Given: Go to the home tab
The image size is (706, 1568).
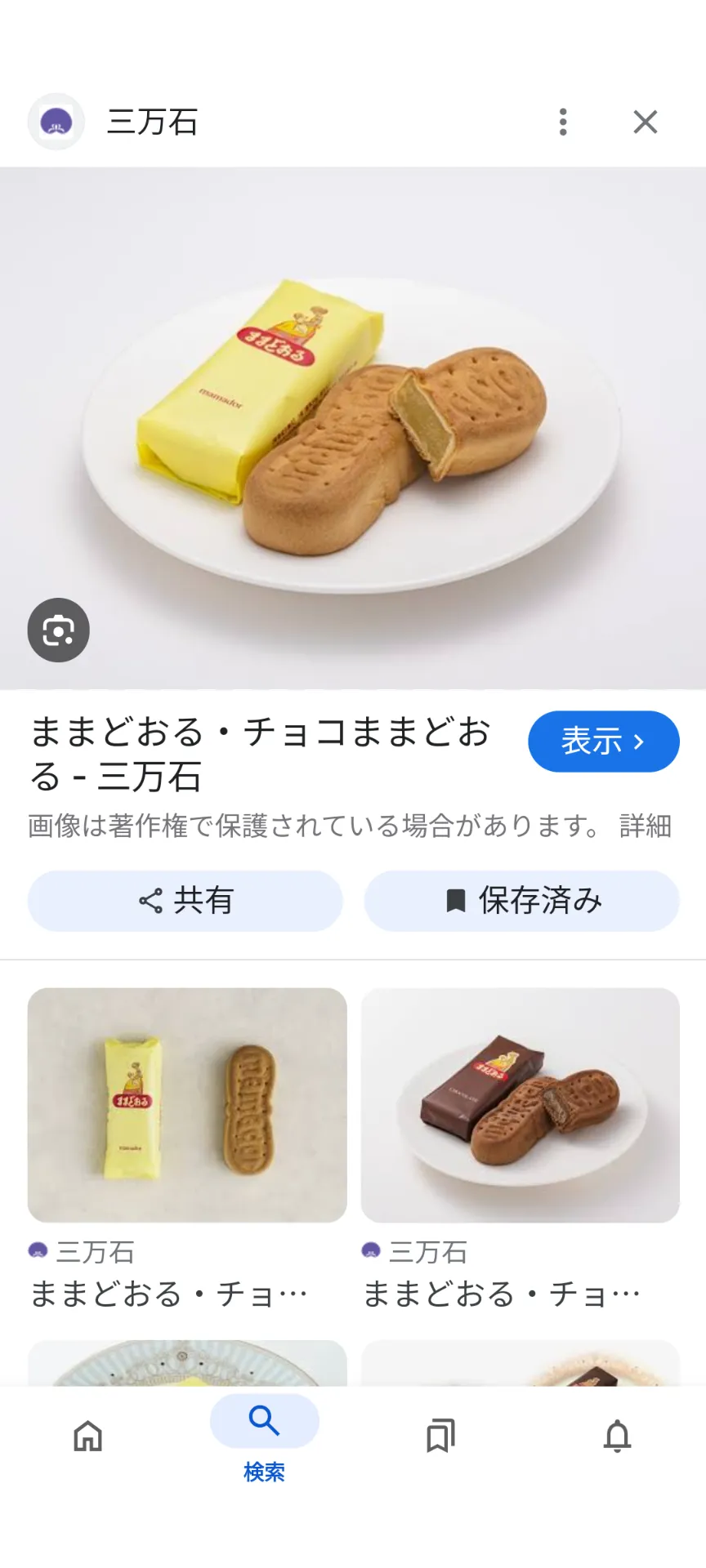Looking at the screenshot, I should tap(88, 1436).
